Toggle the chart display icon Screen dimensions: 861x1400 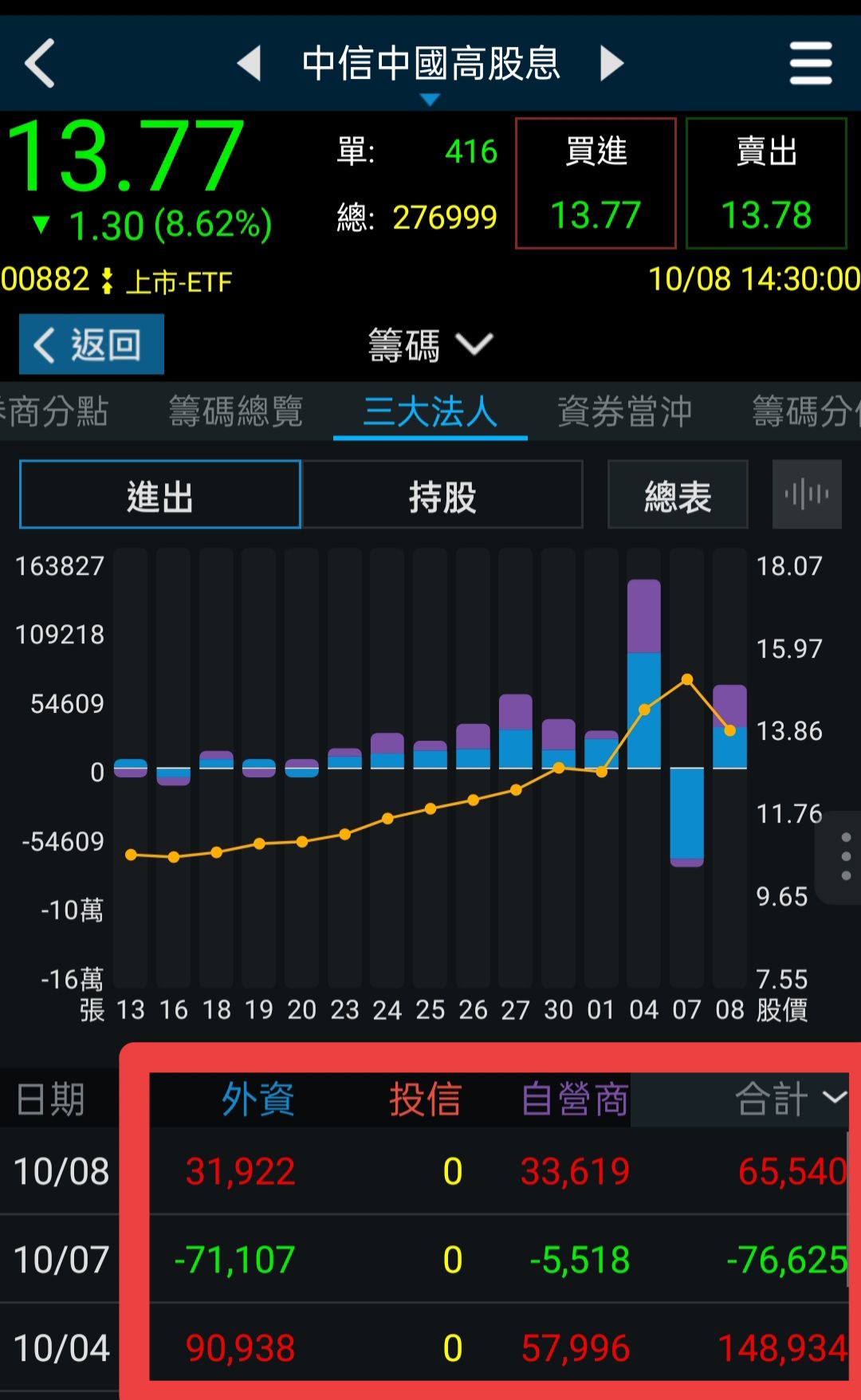pyautogui.click(x=807, y=495)
